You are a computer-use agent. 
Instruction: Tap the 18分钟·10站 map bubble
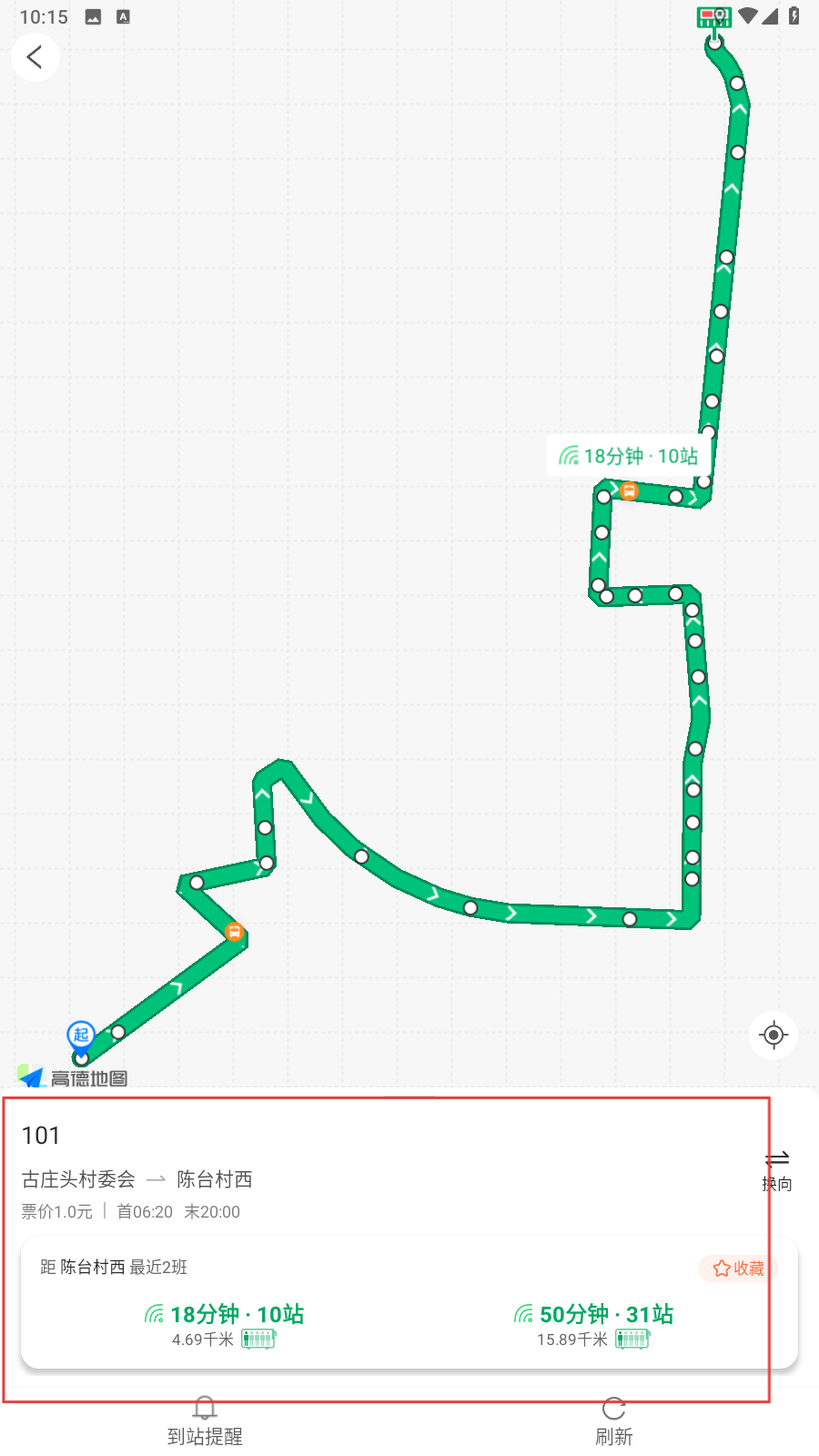coord(629,456)
